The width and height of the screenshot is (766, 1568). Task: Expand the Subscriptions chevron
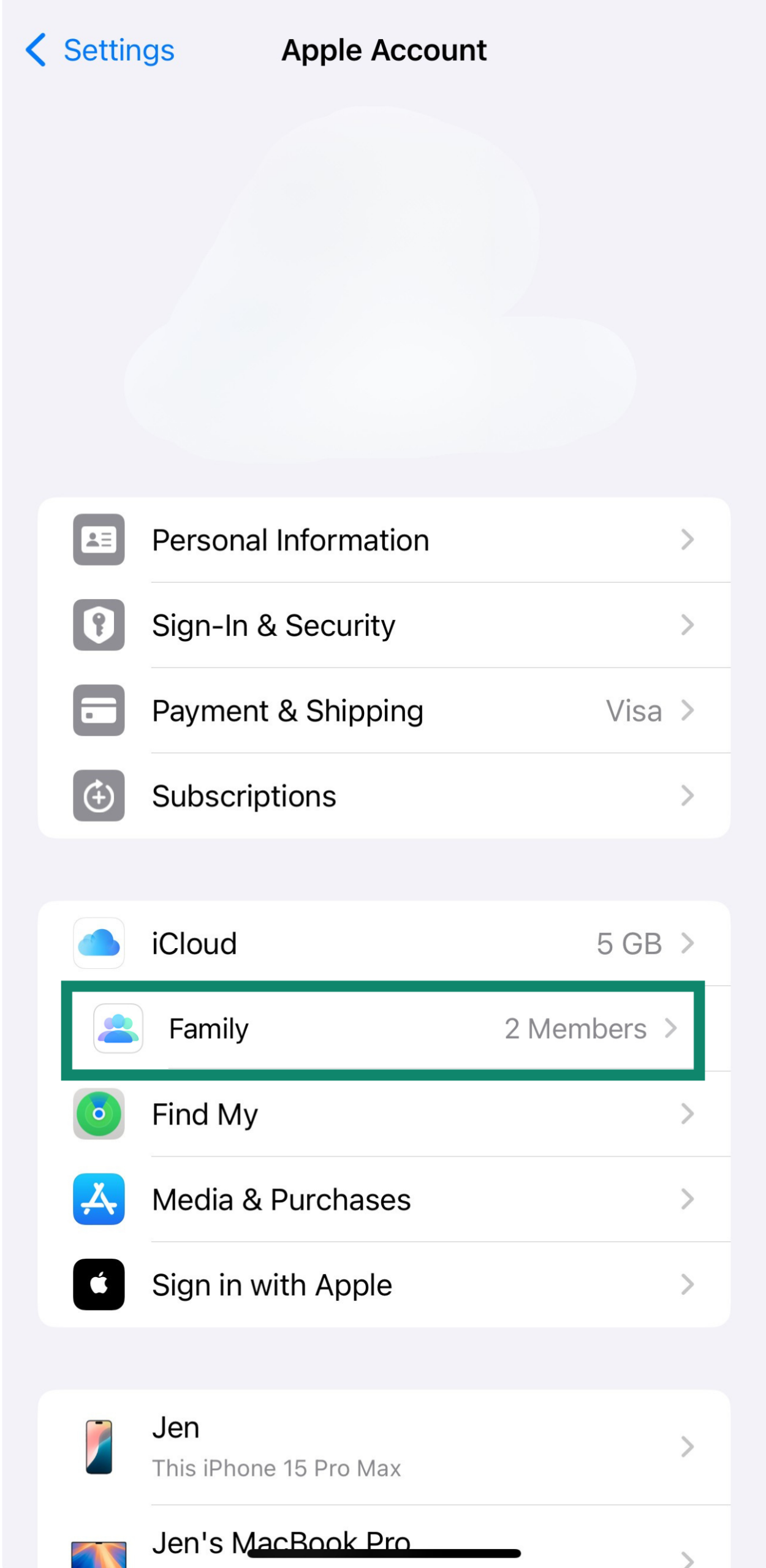tap(688, 796)
